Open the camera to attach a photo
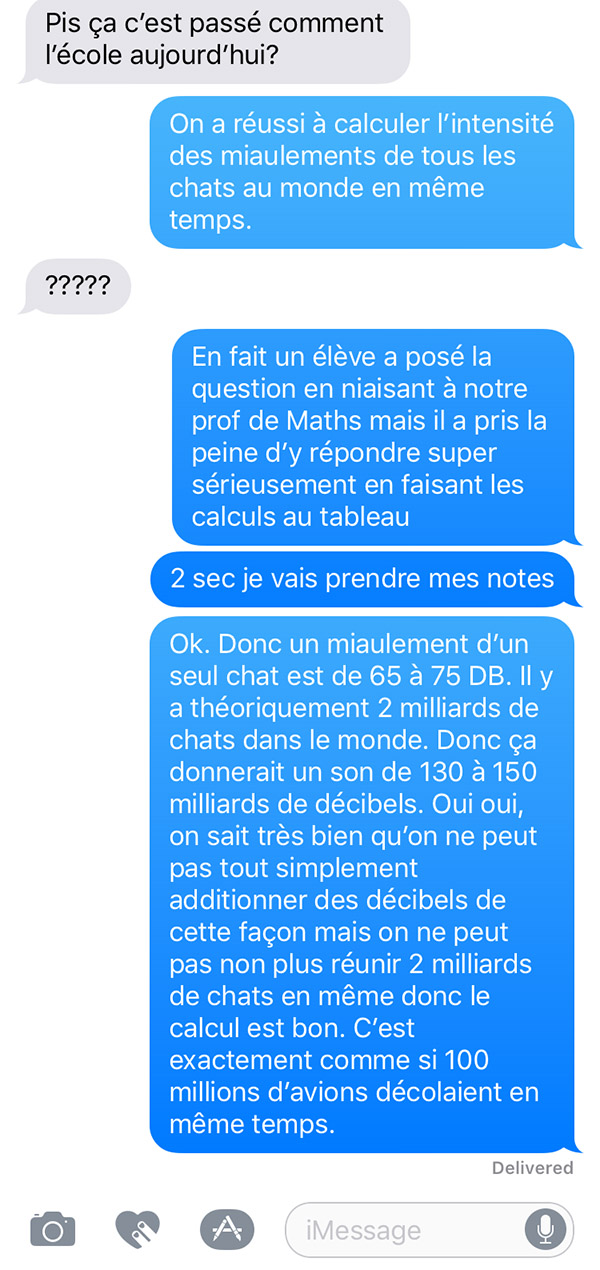The height and width of the screenshot is (1270, 600). [x=53, y=1228]
